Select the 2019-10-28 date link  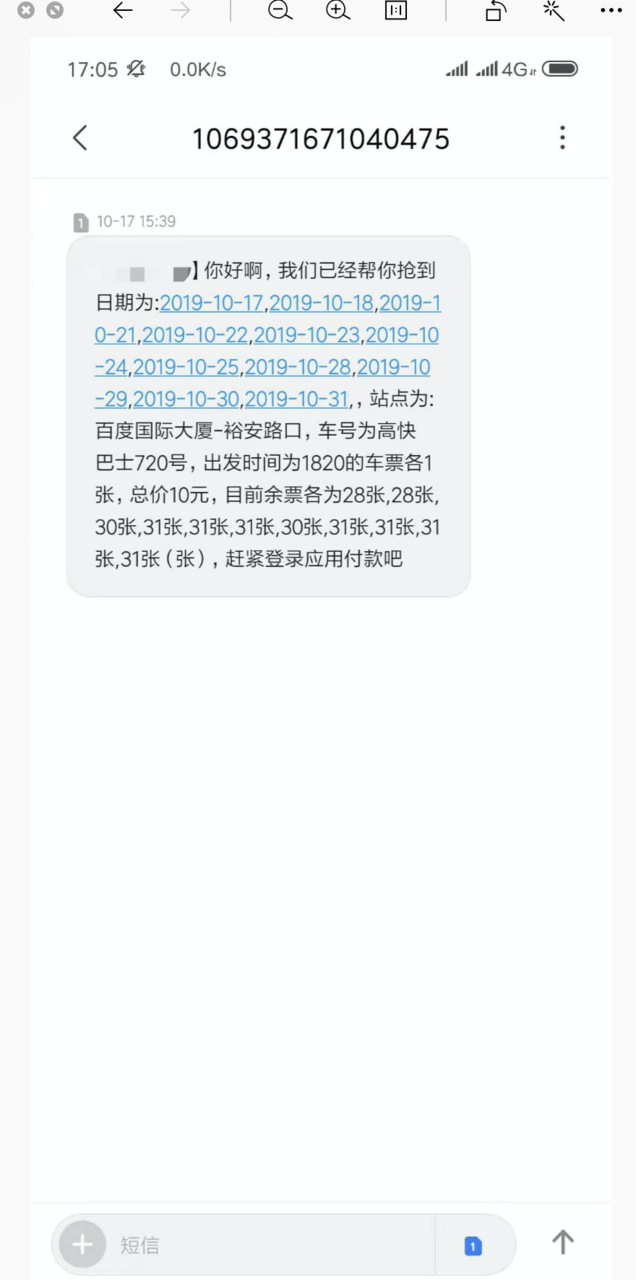tap(298, 367)
